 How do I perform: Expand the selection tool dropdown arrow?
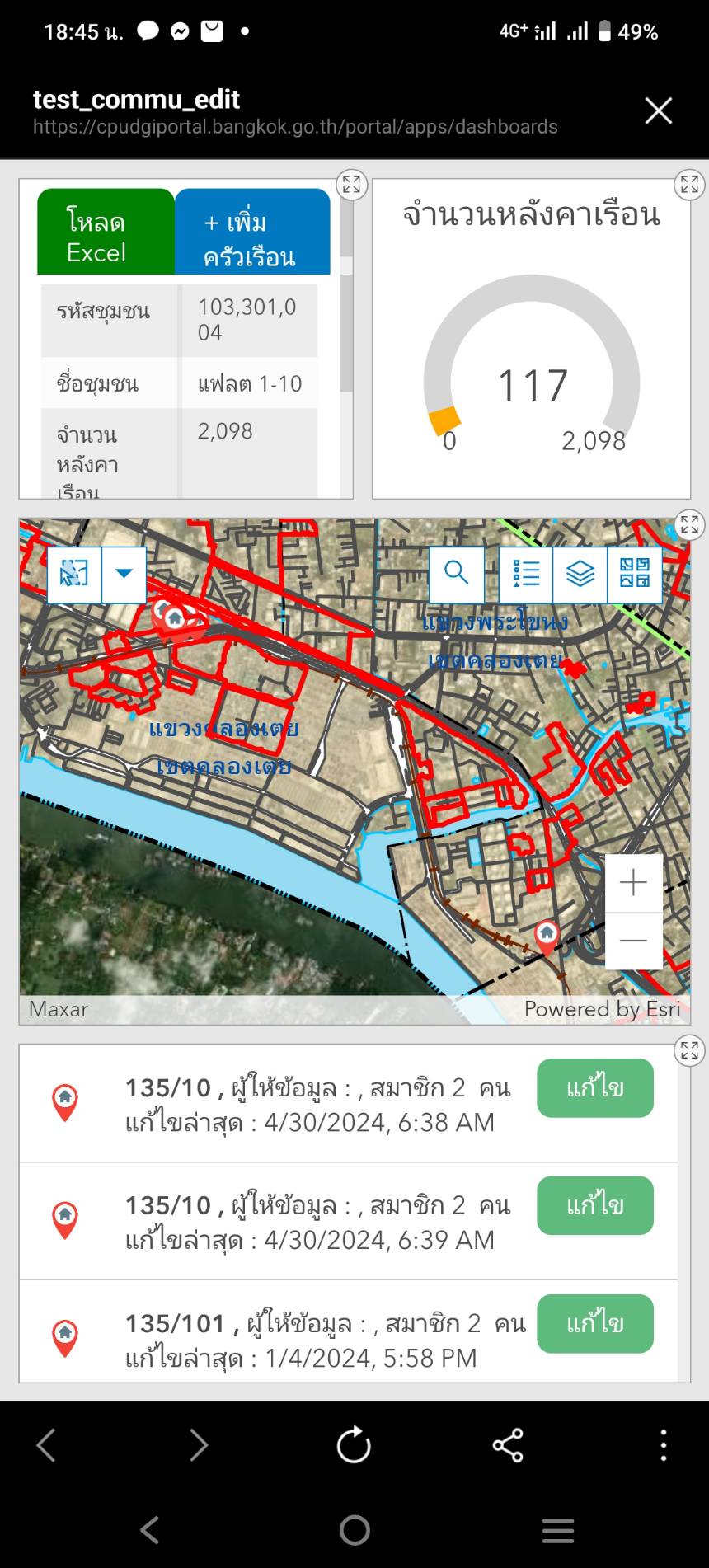click(124, 573)
